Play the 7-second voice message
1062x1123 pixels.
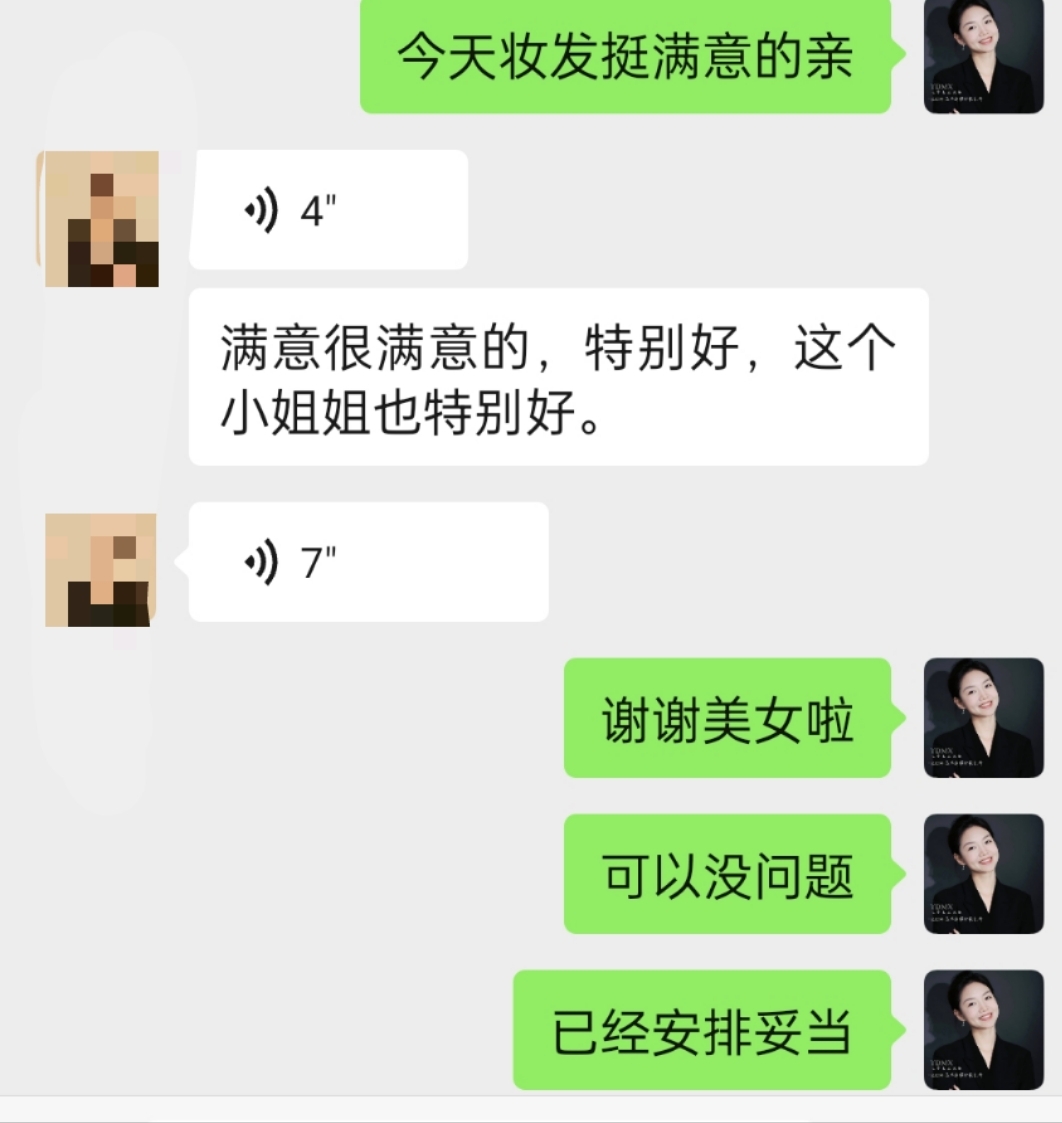point(368,562)
